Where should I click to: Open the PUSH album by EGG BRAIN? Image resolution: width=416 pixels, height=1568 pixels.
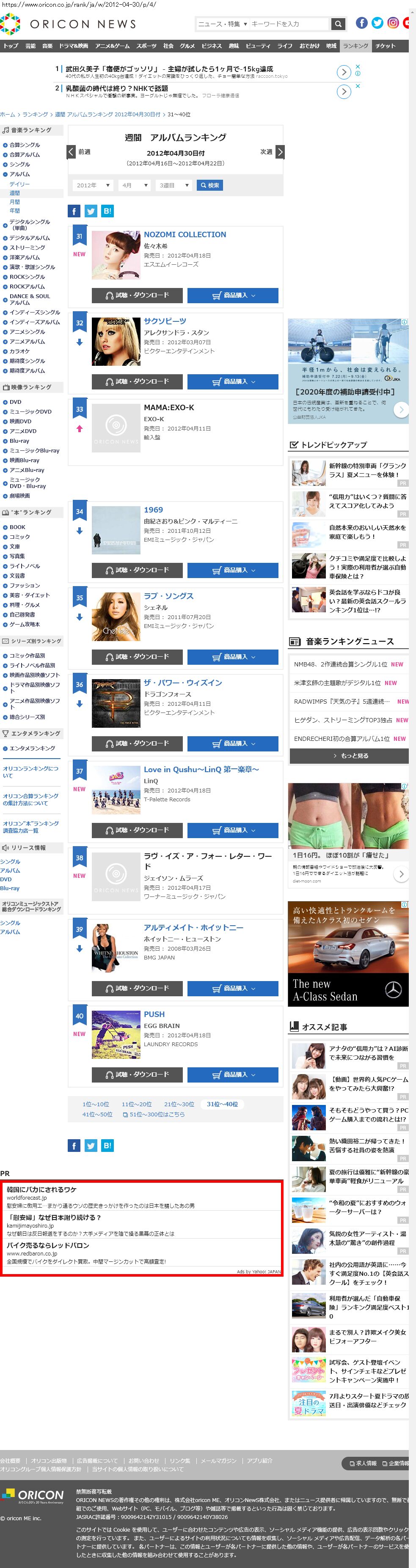[154, 1014]
